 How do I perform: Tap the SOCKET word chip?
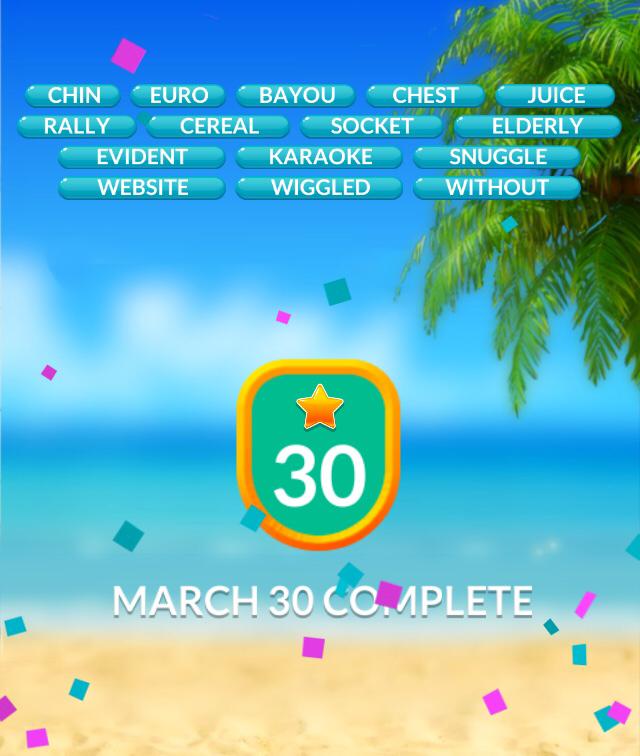[x=372, y=127]
